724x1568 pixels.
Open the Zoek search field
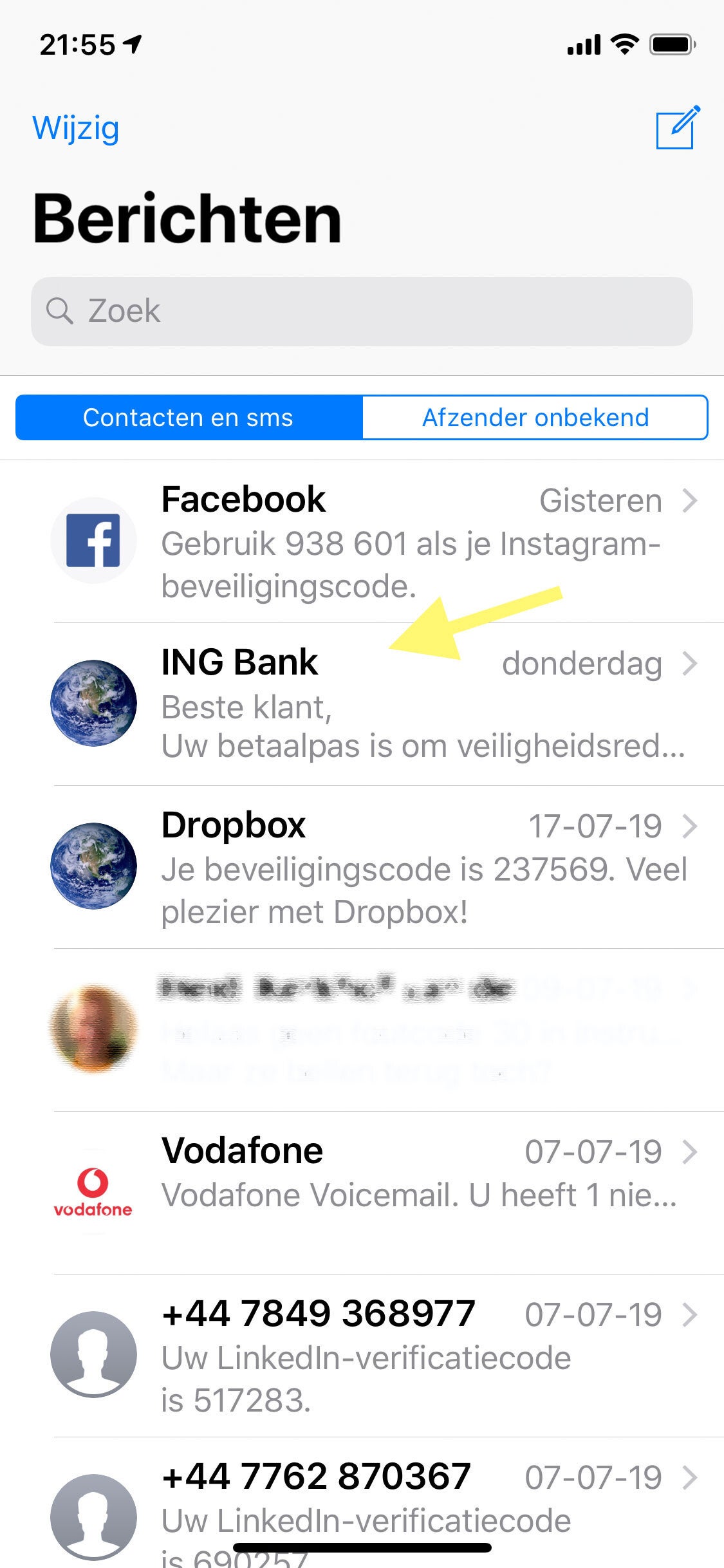(362, 312)
